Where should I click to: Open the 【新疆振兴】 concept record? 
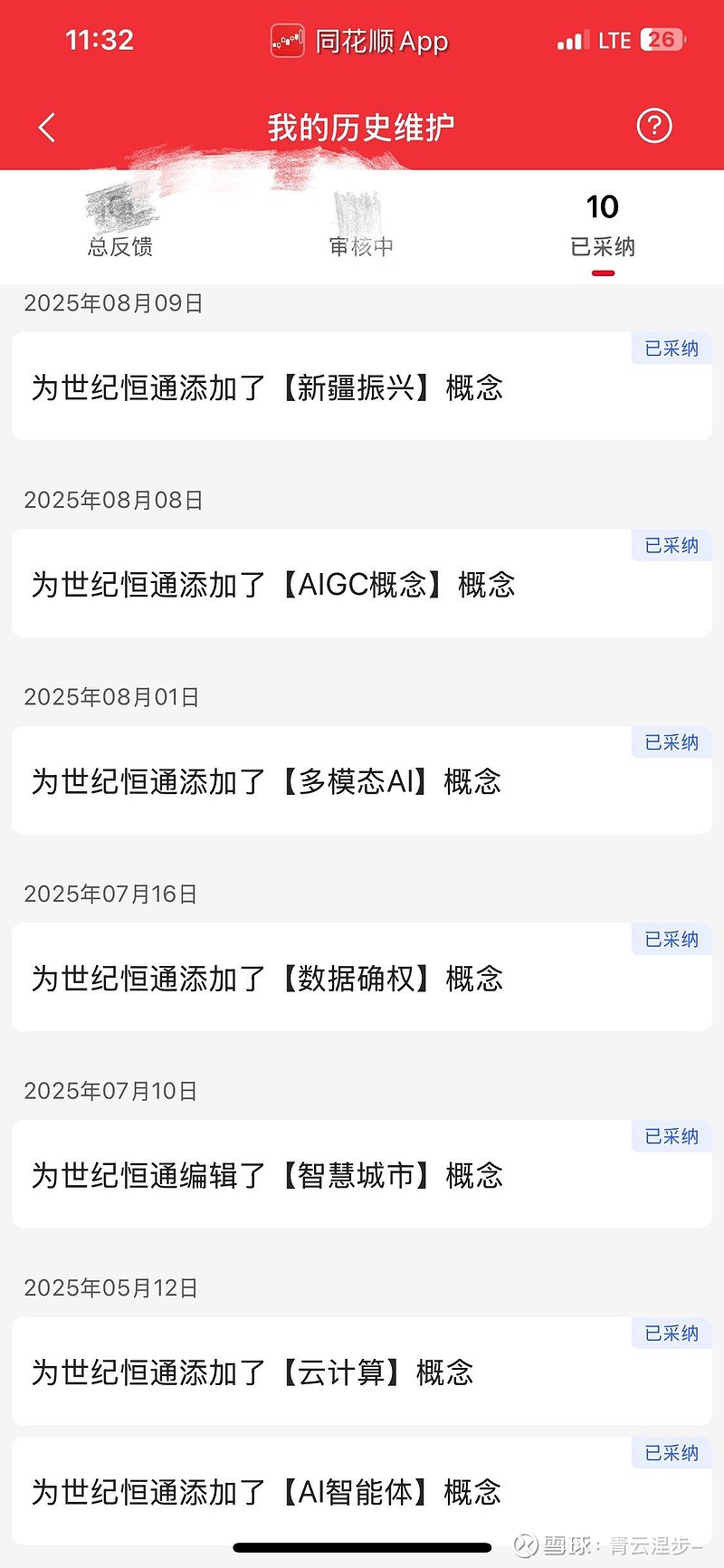pyautogui.click(x=362, y=387)
